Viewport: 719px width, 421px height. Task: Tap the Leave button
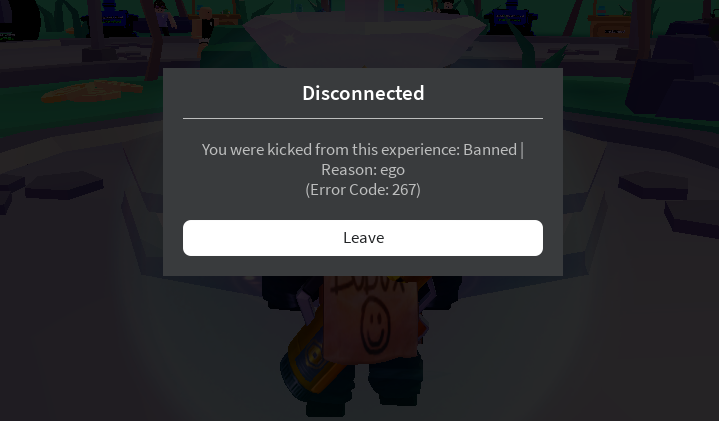[362, 238]
